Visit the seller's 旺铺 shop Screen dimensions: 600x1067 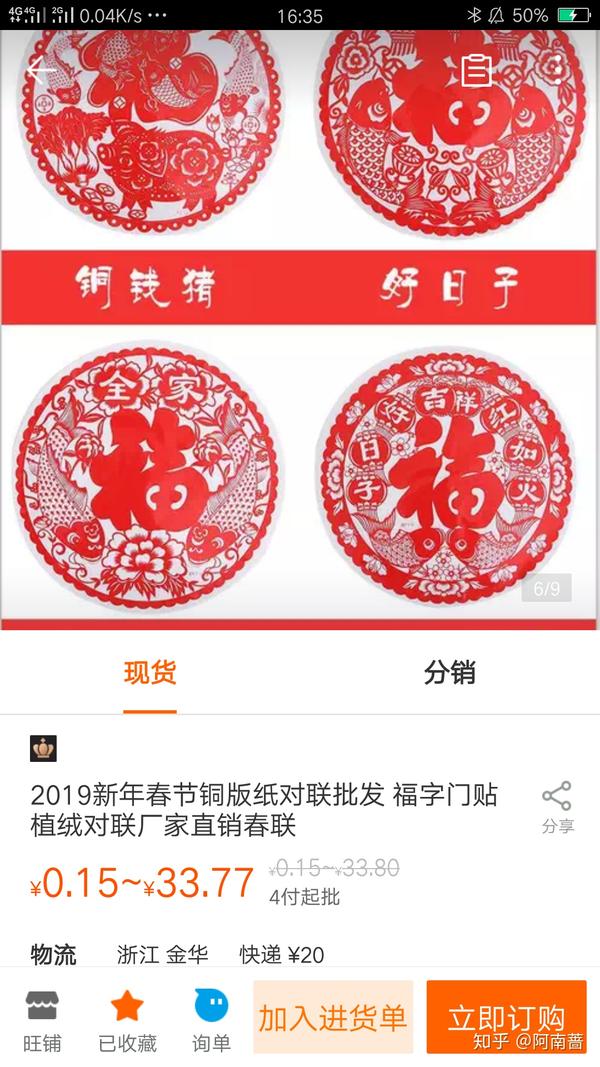tap(42, 1019)
